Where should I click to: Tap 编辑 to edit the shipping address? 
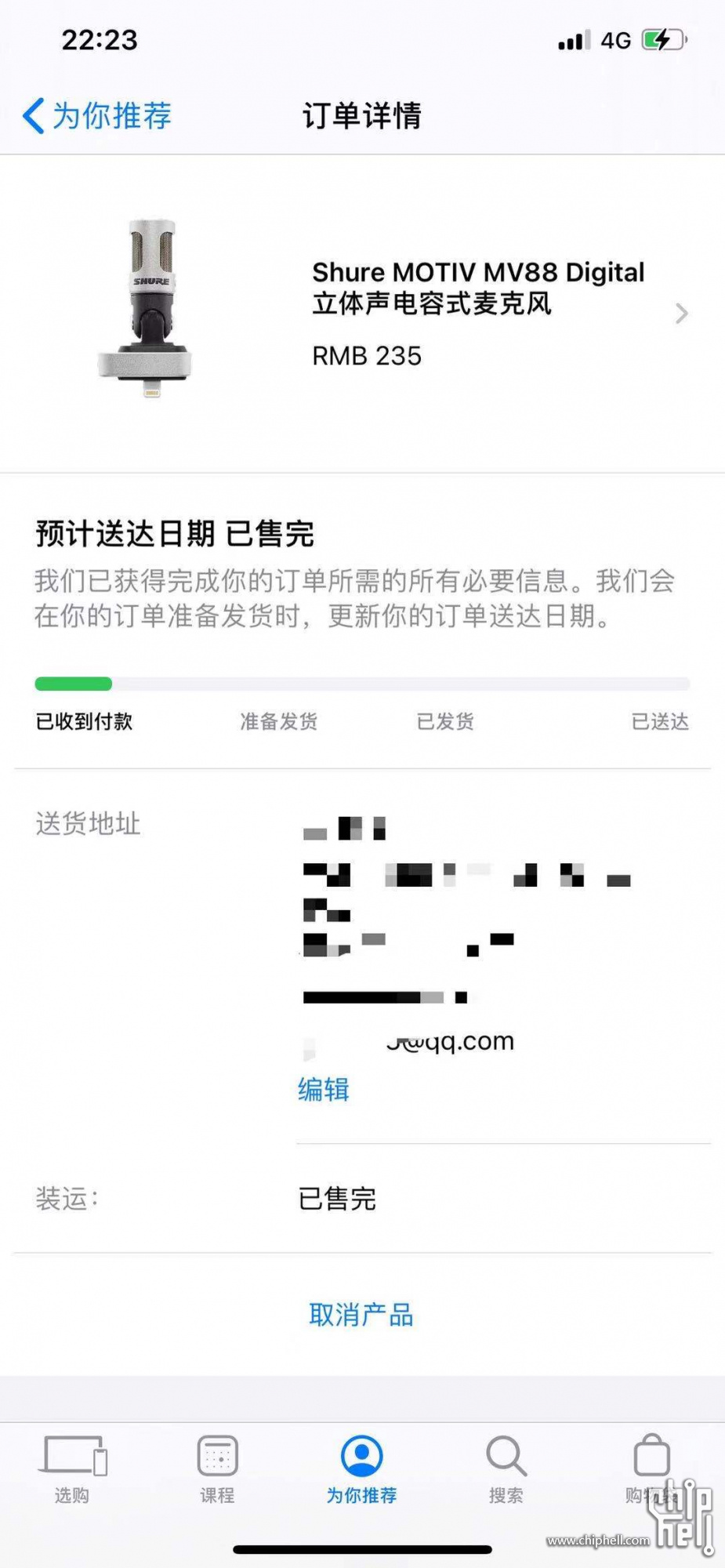pos(323,1089)
